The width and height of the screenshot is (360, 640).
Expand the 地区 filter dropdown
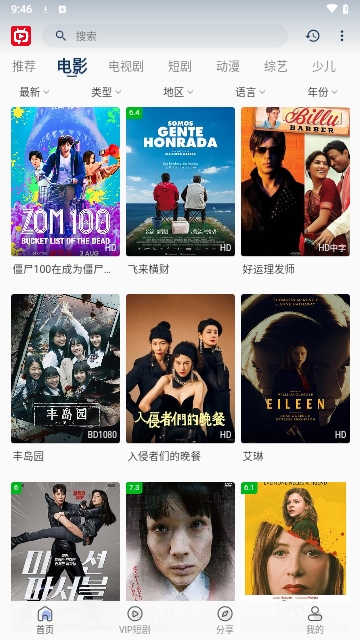(x=178, y=92)
